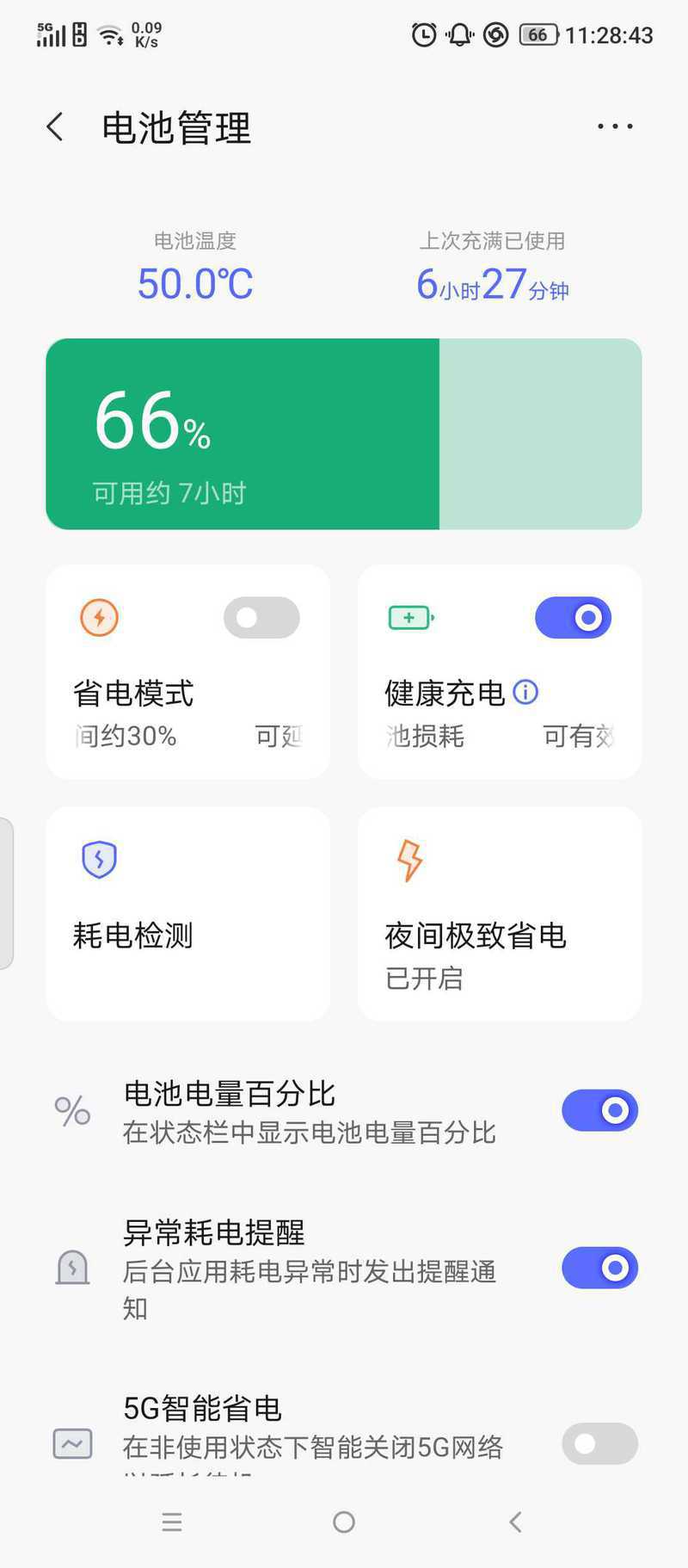Open the system recent apps button
The height and width of the screenshot is (1568, 688).
pos(172,1522)
